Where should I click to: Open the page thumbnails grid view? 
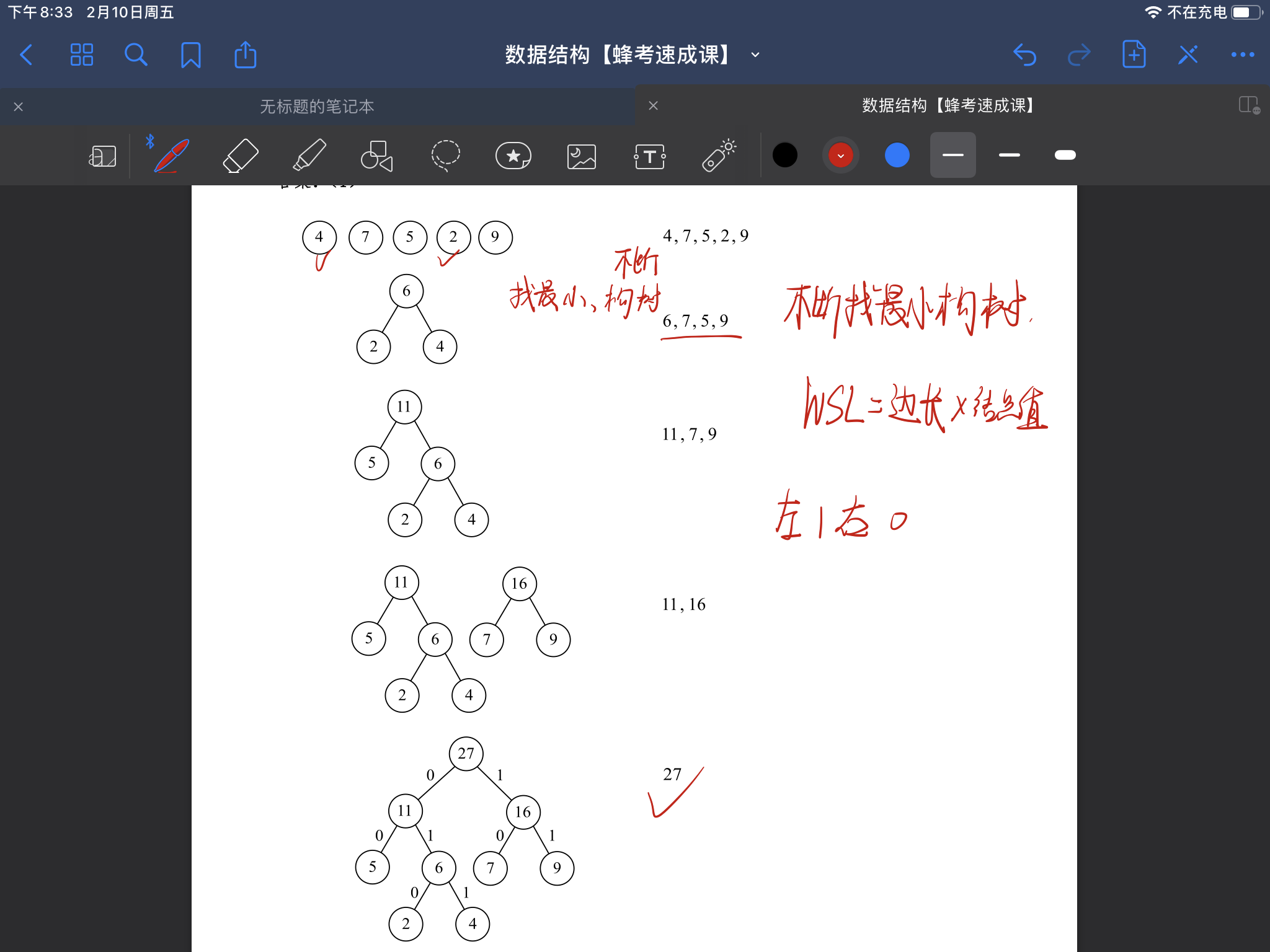point(81,55)
